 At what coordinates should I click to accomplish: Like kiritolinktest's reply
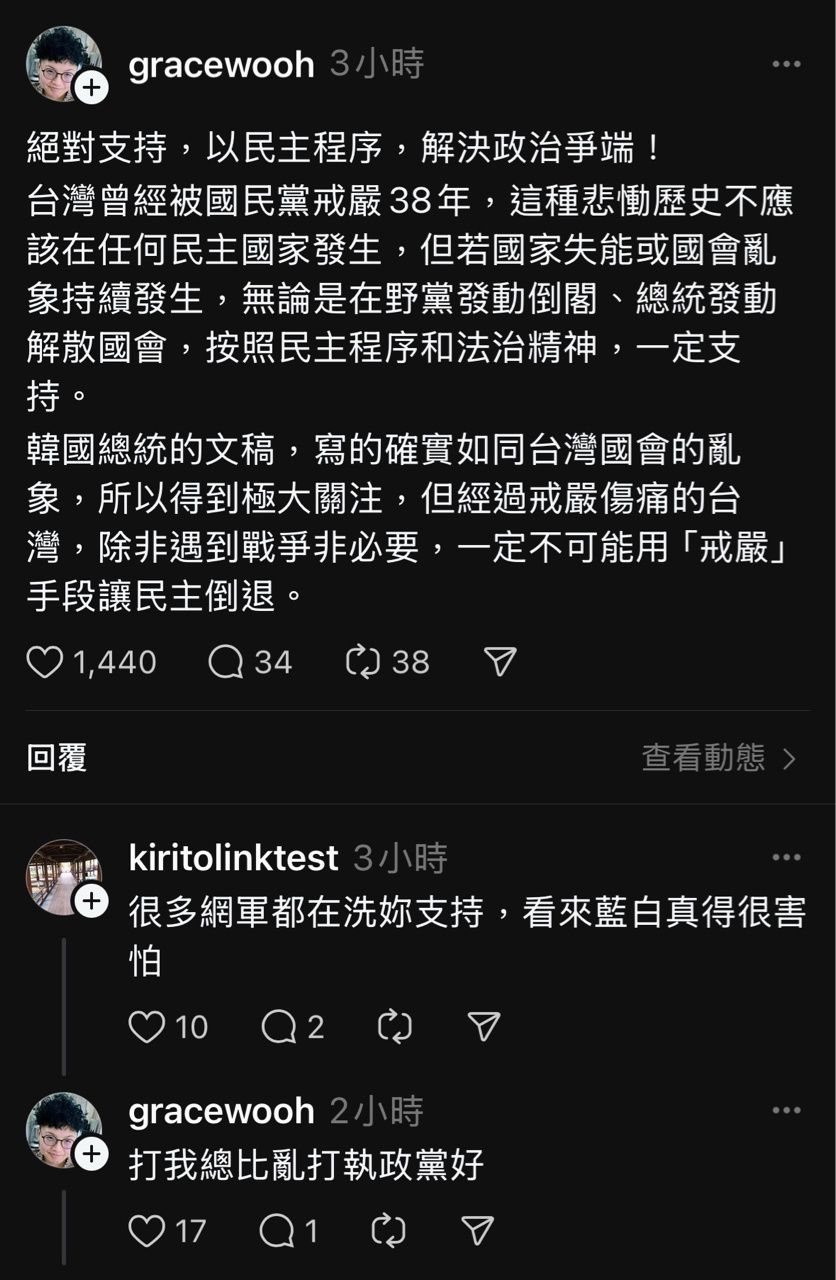pyautogui.click(x=147, y=1027)
